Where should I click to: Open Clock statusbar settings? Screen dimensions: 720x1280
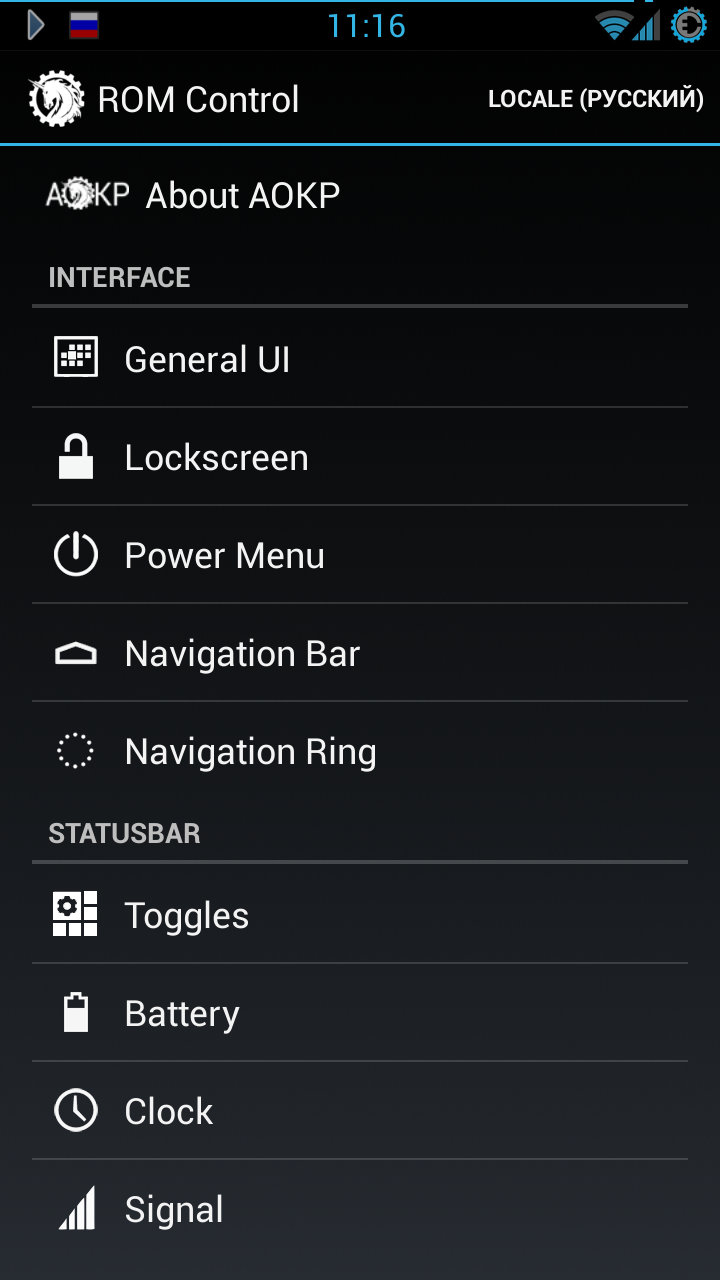360,1111
